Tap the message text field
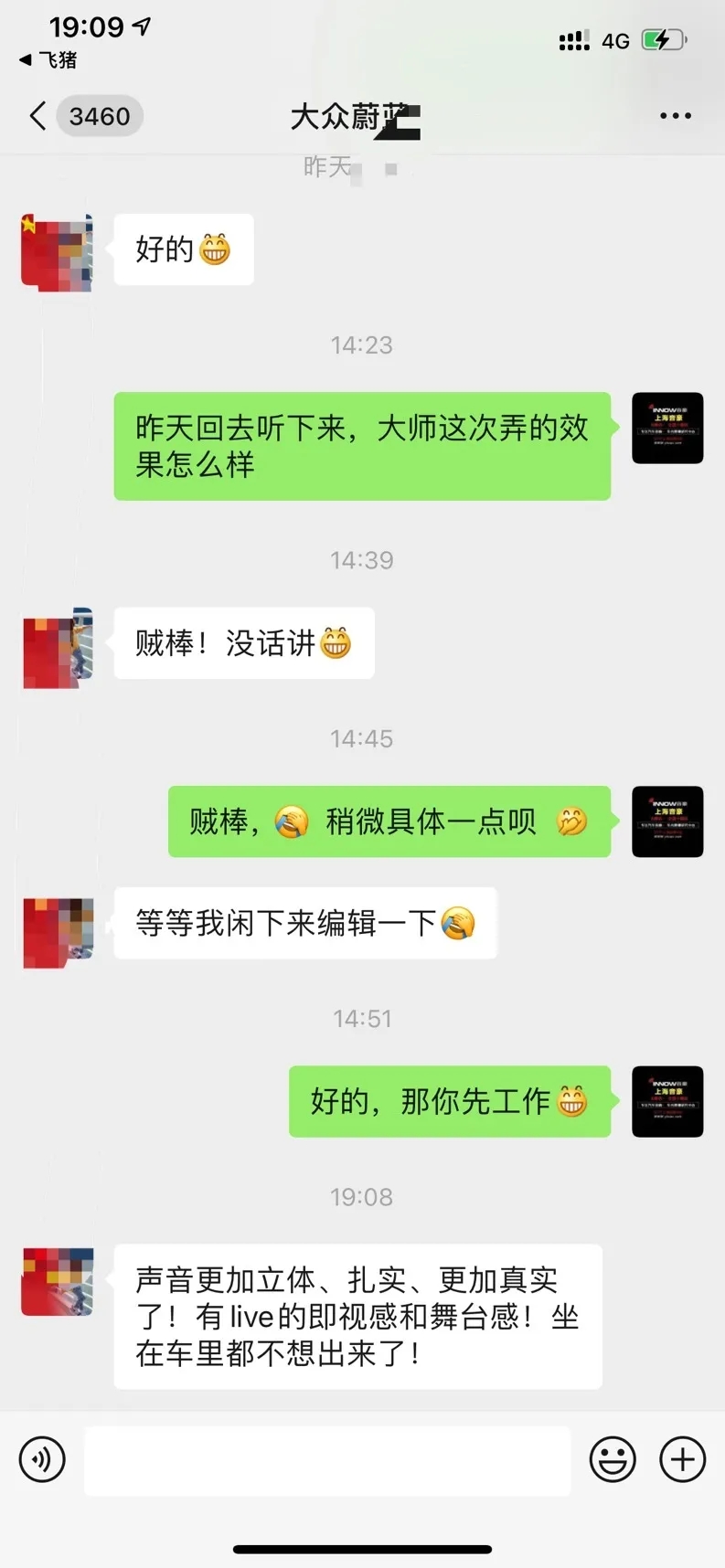The image size is (725, 1568). pos(327,1459)
